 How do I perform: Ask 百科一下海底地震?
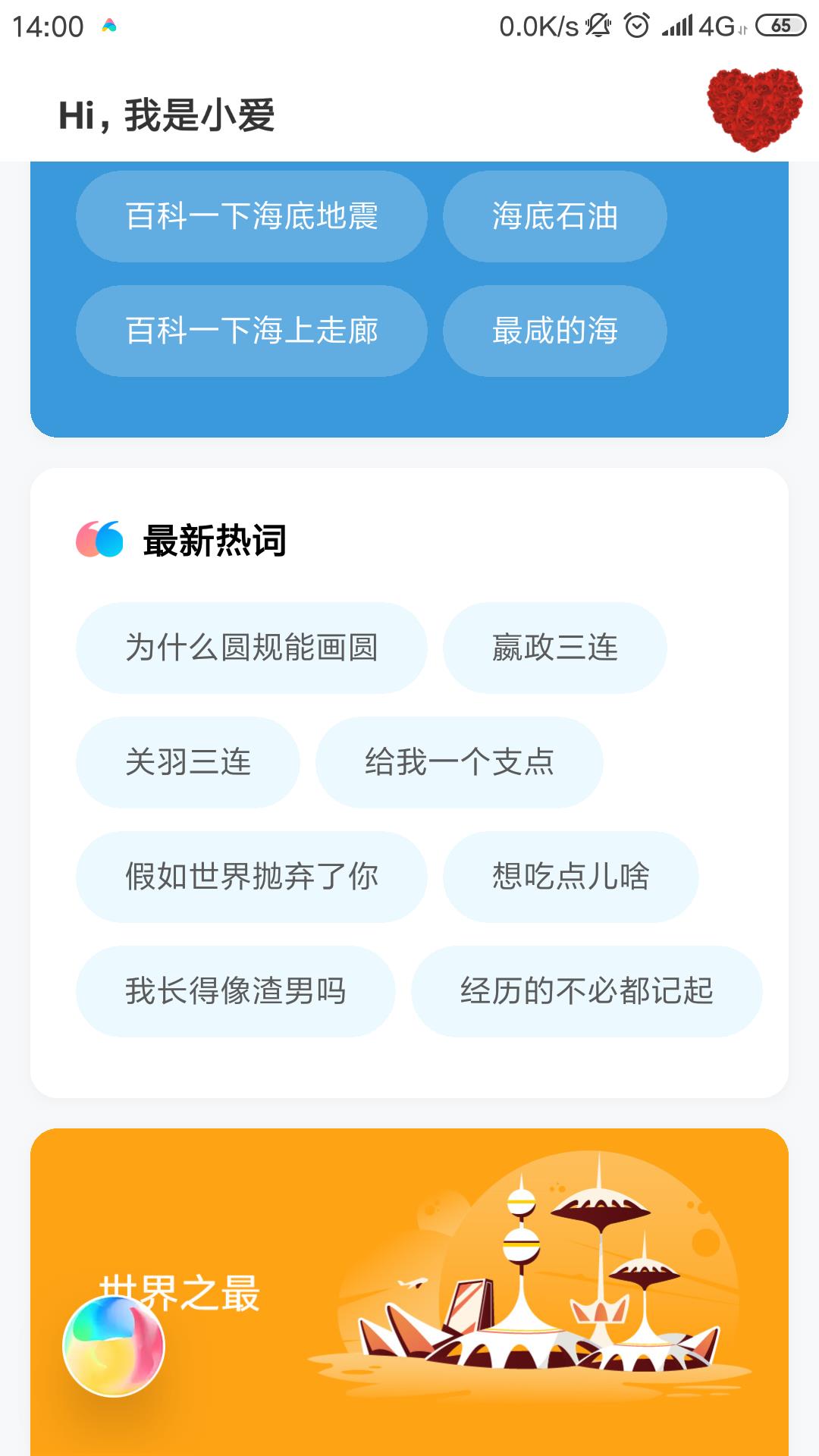coord(252,216)
